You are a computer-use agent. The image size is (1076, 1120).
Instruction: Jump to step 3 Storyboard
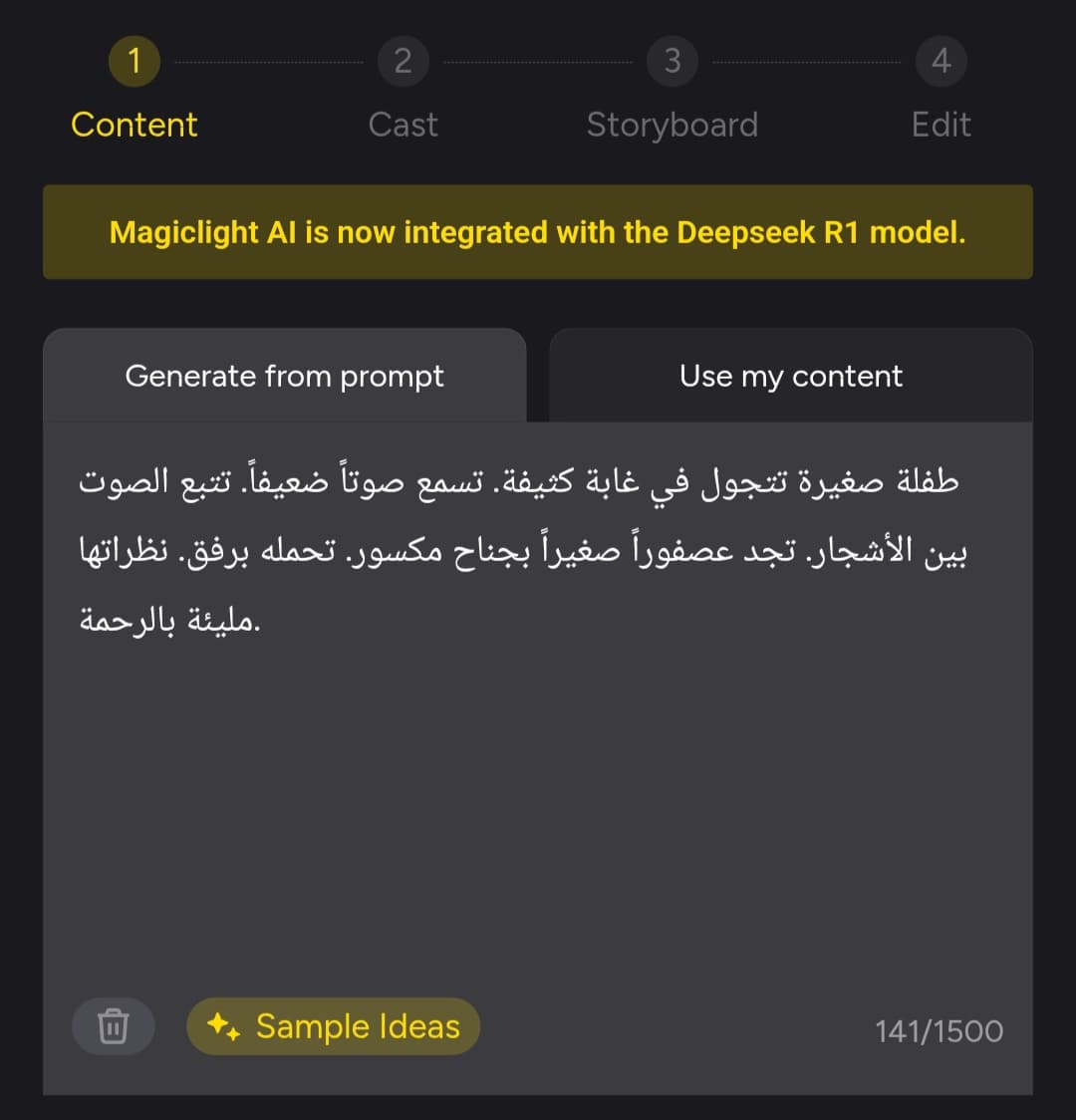(x=672, y=62)
